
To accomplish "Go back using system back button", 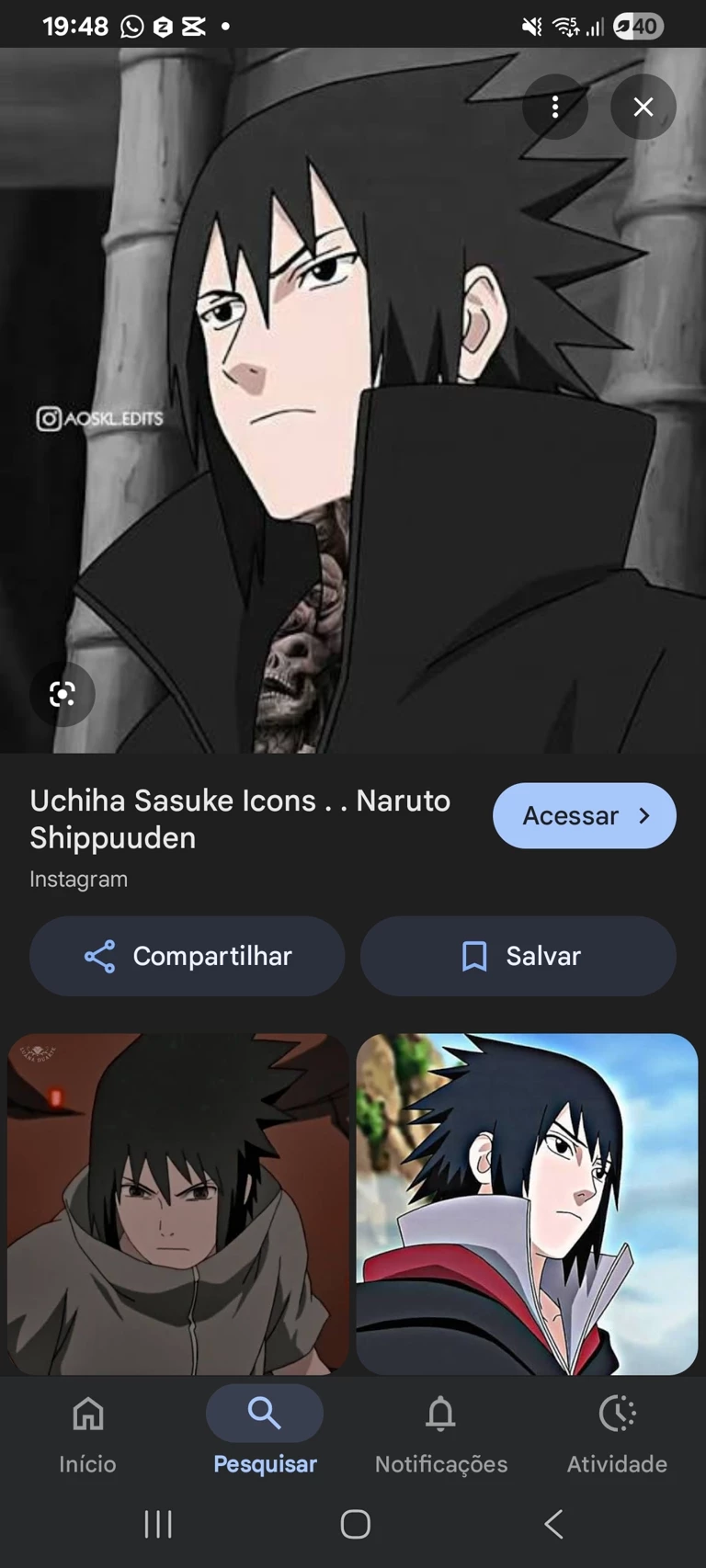I will [x=552, y=1524].
